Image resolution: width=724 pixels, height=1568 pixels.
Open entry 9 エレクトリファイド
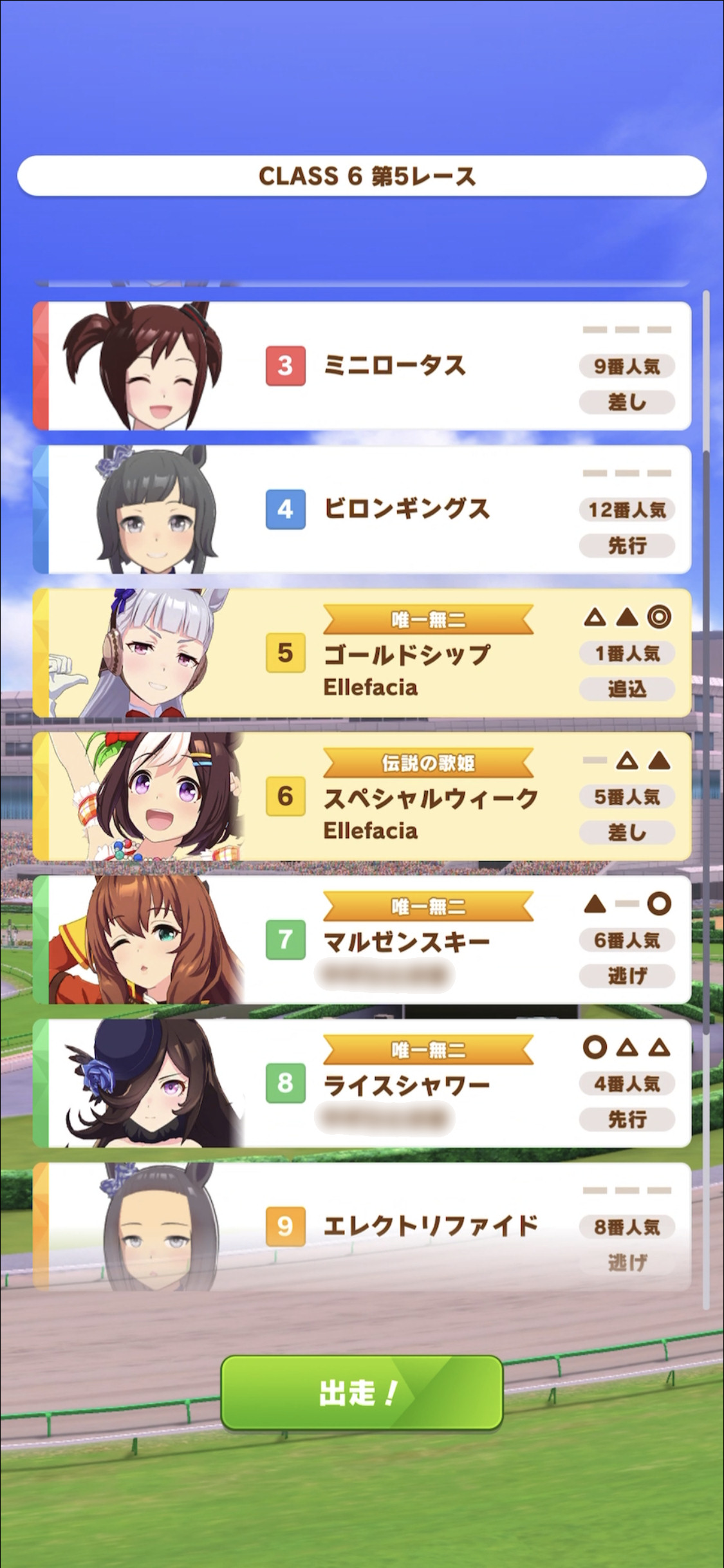(x=362, y=1227)
